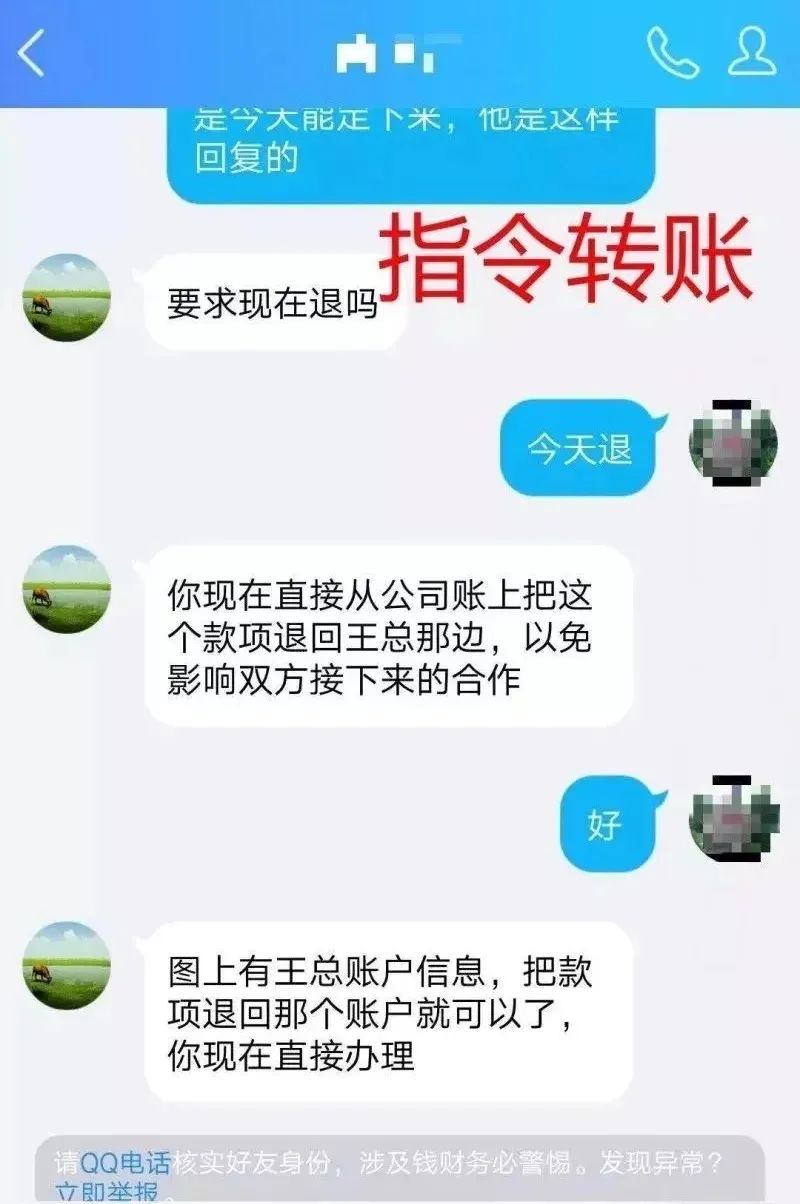
Task: Go back to the chat list
Action: (x=32, y=52)
